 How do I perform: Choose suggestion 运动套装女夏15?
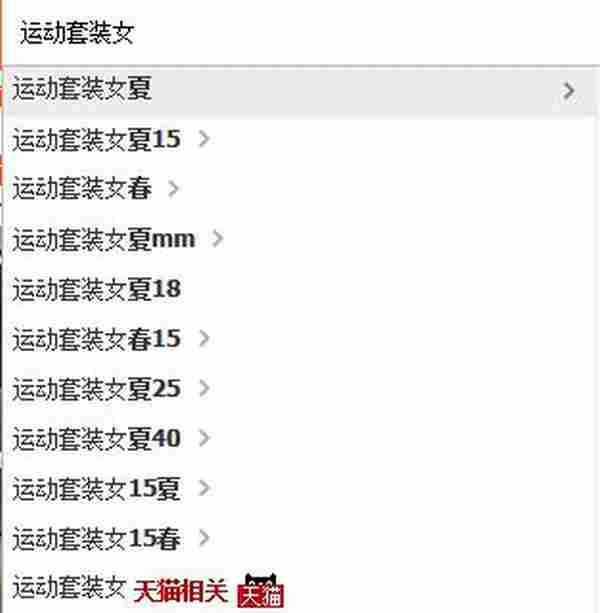[97, 140]
